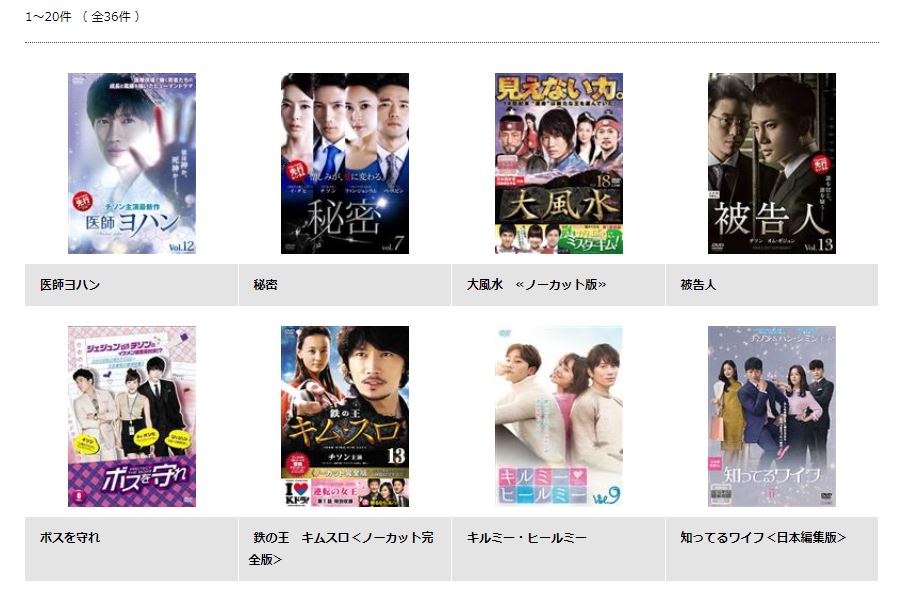Image resolution: width=902 pixels, height=594 pixels.
Task: Open the ボスを守れ DVD cover
Action: click(x=131, y=416)
